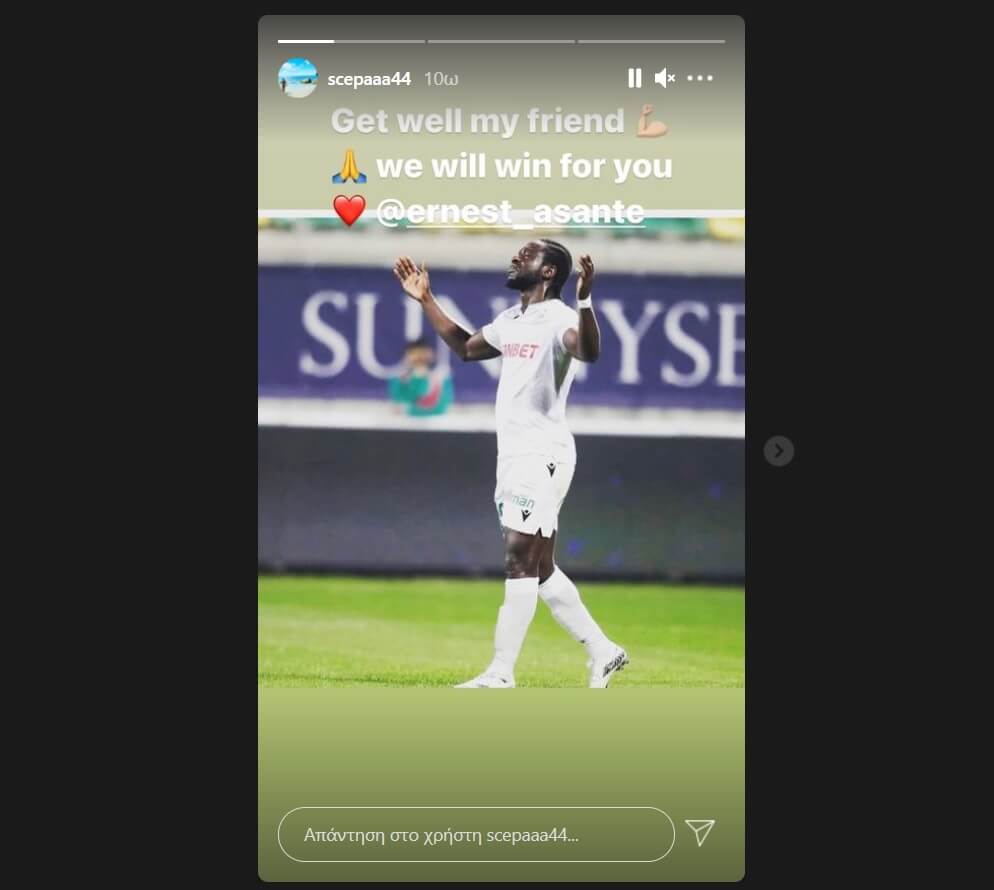Go to the next story arrow
This screenshot has width=994, height=890.
point(778,451)
